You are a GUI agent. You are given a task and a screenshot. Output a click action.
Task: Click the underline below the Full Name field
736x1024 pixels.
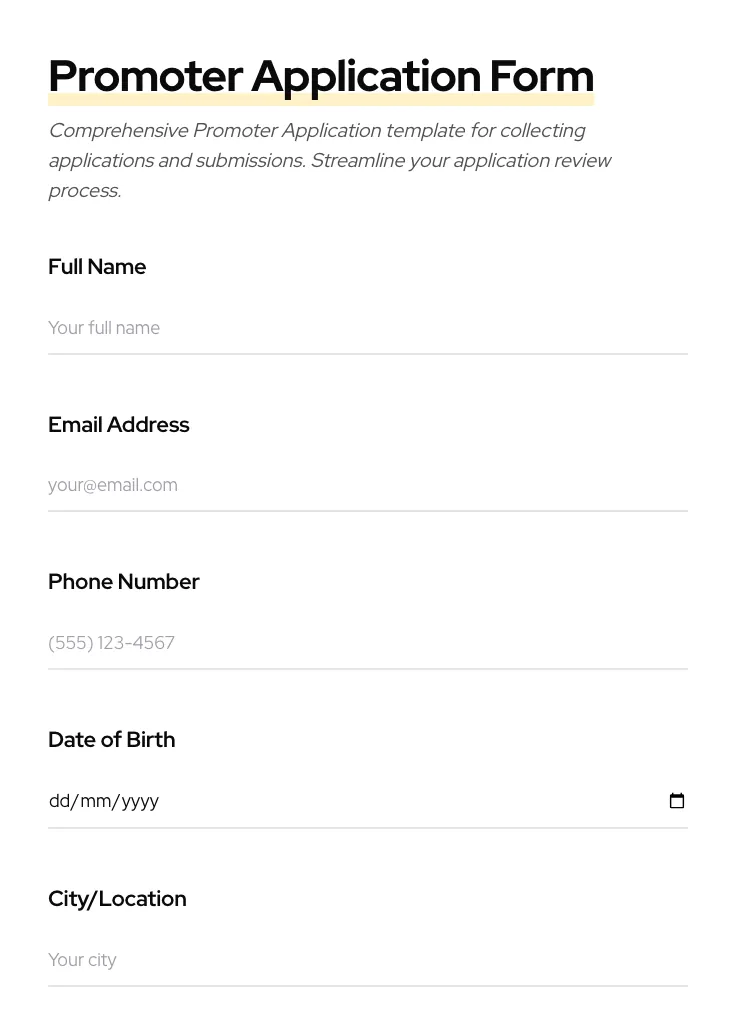[x=368, y=353]
